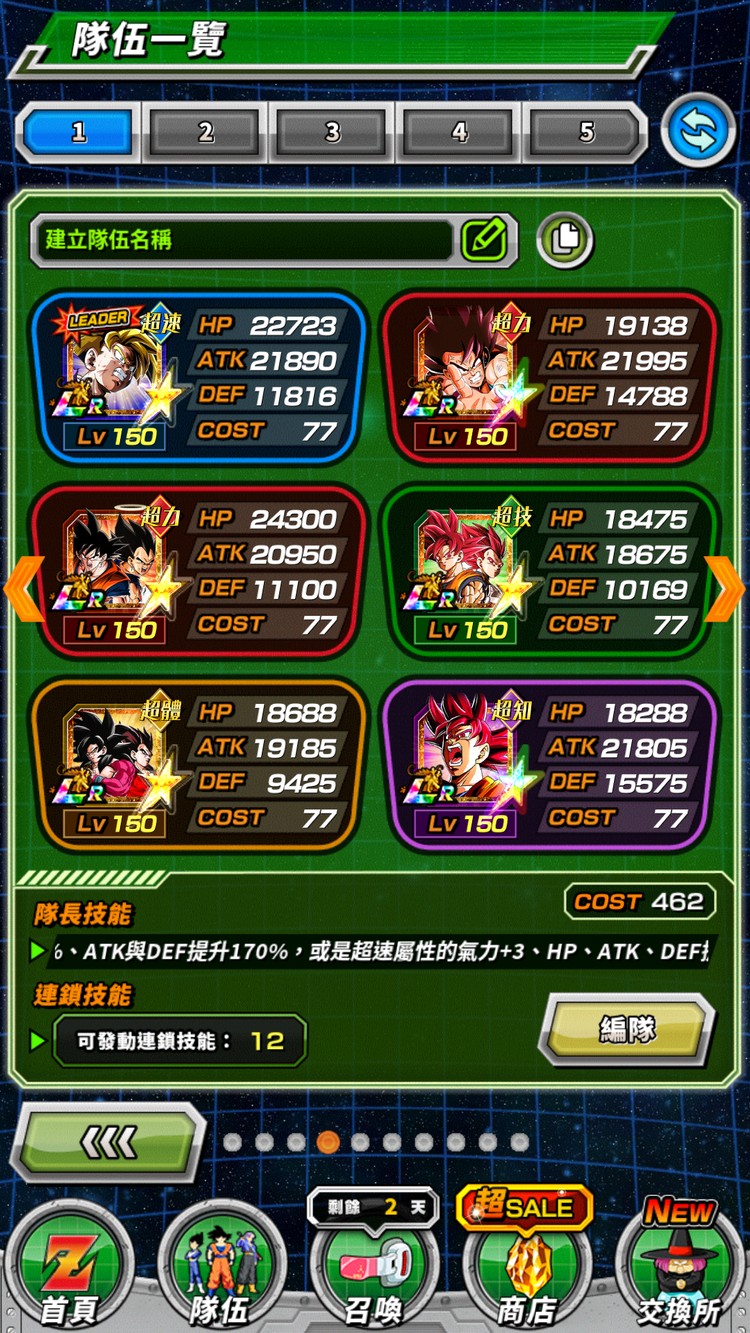View character card with HP 24300
The width and height of the screenshot is (750, 1333).
(x=198, y=571)
